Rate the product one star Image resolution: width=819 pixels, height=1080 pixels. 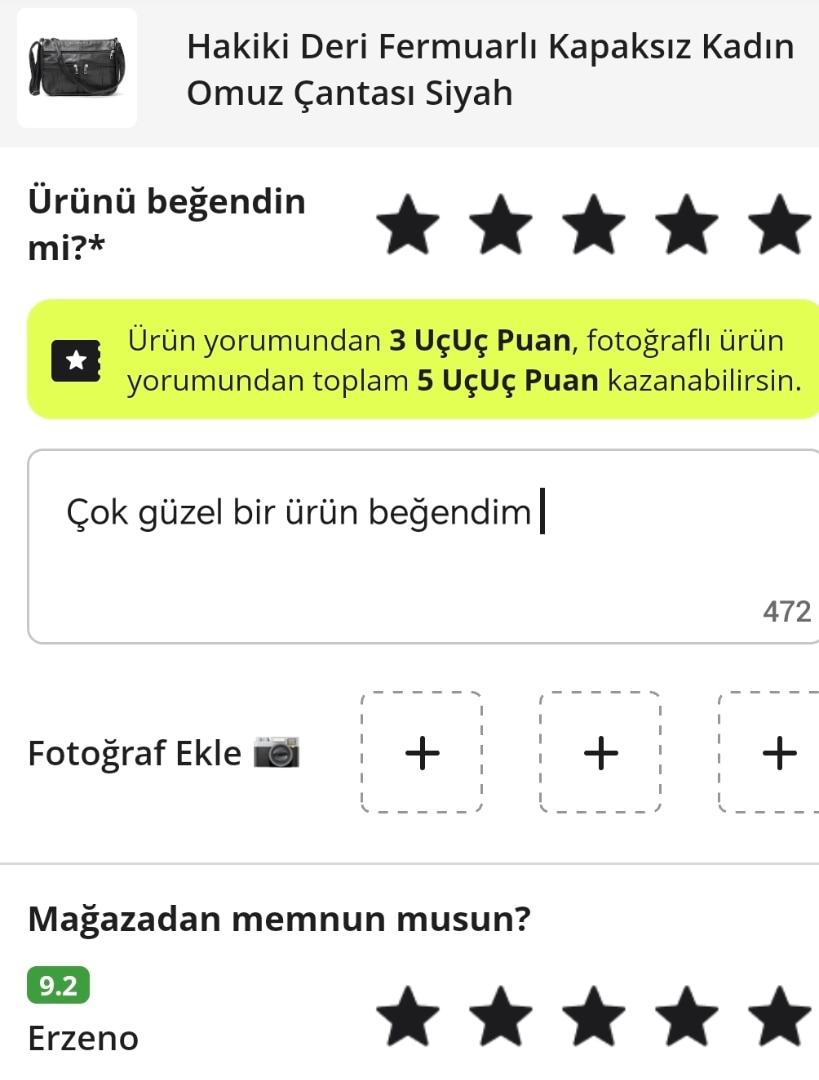tap(412, 227)
